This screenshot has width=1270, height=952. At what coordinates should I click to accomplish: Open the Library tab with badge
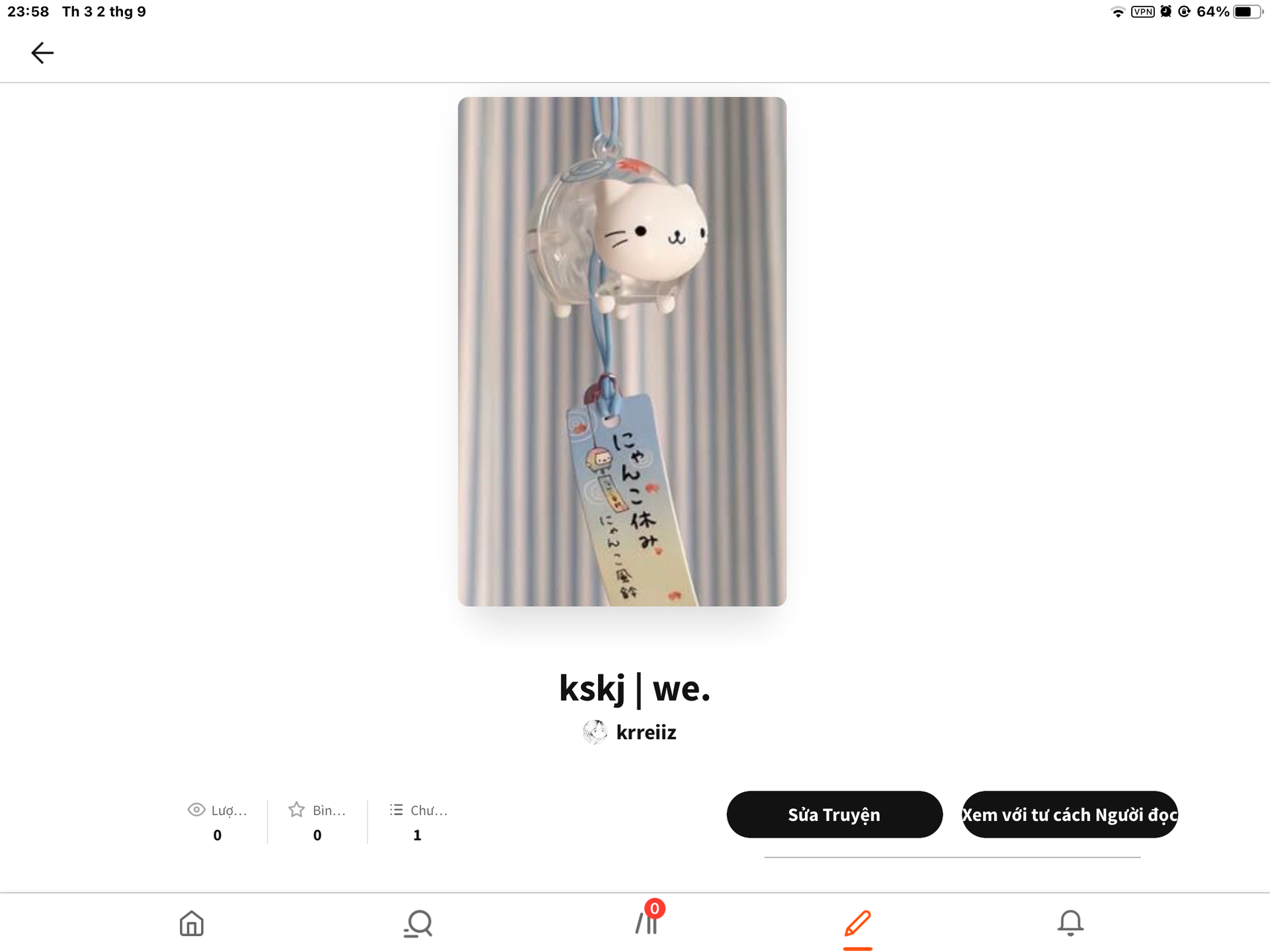click(647, 924)
